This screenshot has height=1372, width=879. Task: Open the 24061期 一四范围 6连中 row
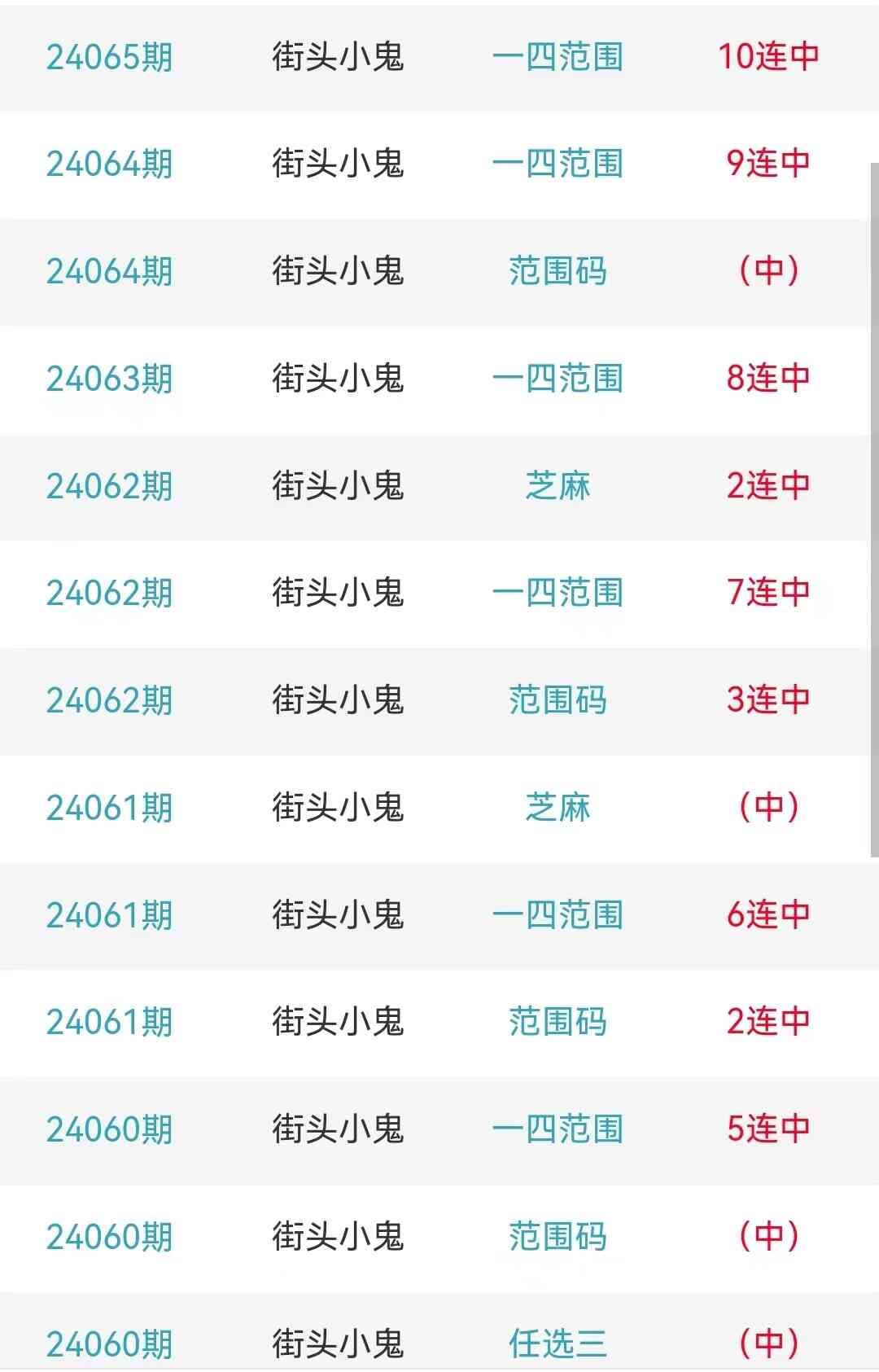tap(439, 915)
